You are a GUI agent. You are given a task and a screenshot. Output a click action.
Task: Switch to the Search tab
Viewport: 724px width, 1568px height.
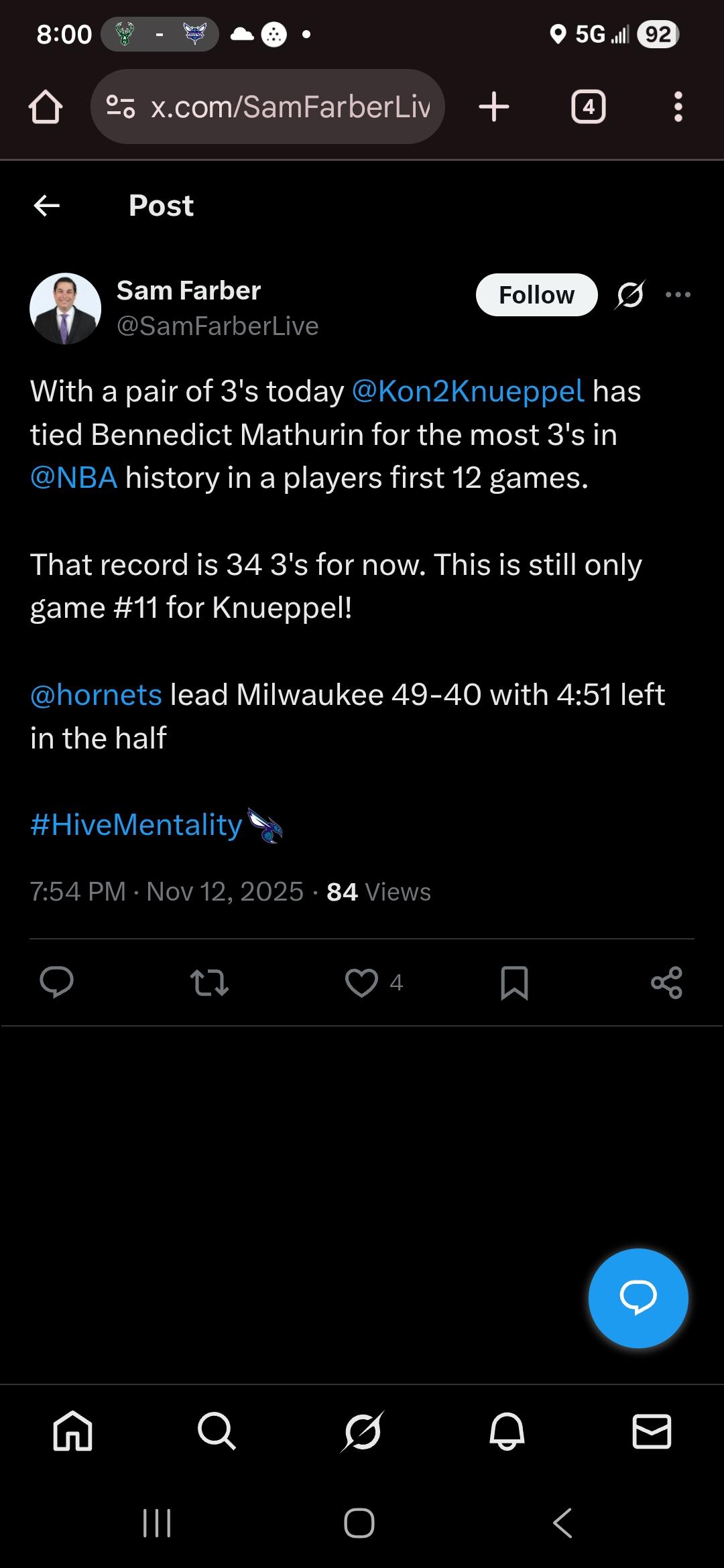(217, 1431)
